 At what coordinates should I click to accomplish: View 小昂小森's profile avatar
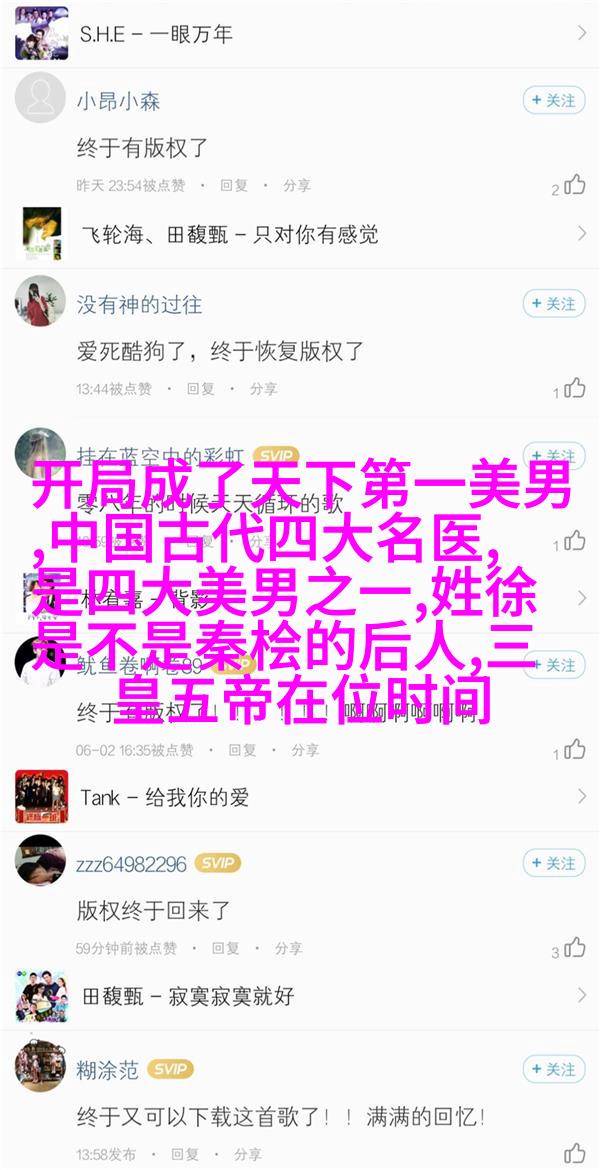click(40, 98)
